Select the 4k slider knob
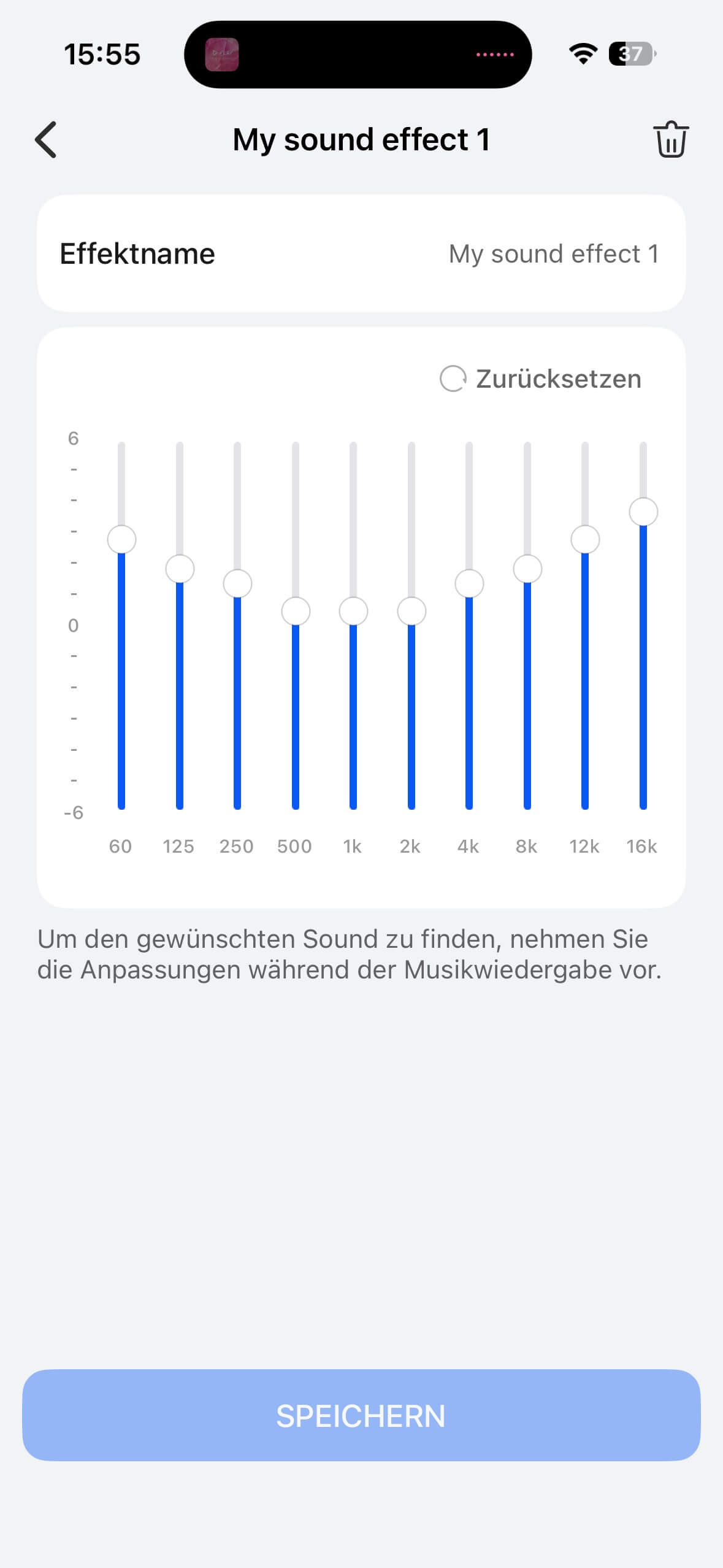Image resolution: width=723 pixels, height=1568 pixels. [x=469, y=583]
